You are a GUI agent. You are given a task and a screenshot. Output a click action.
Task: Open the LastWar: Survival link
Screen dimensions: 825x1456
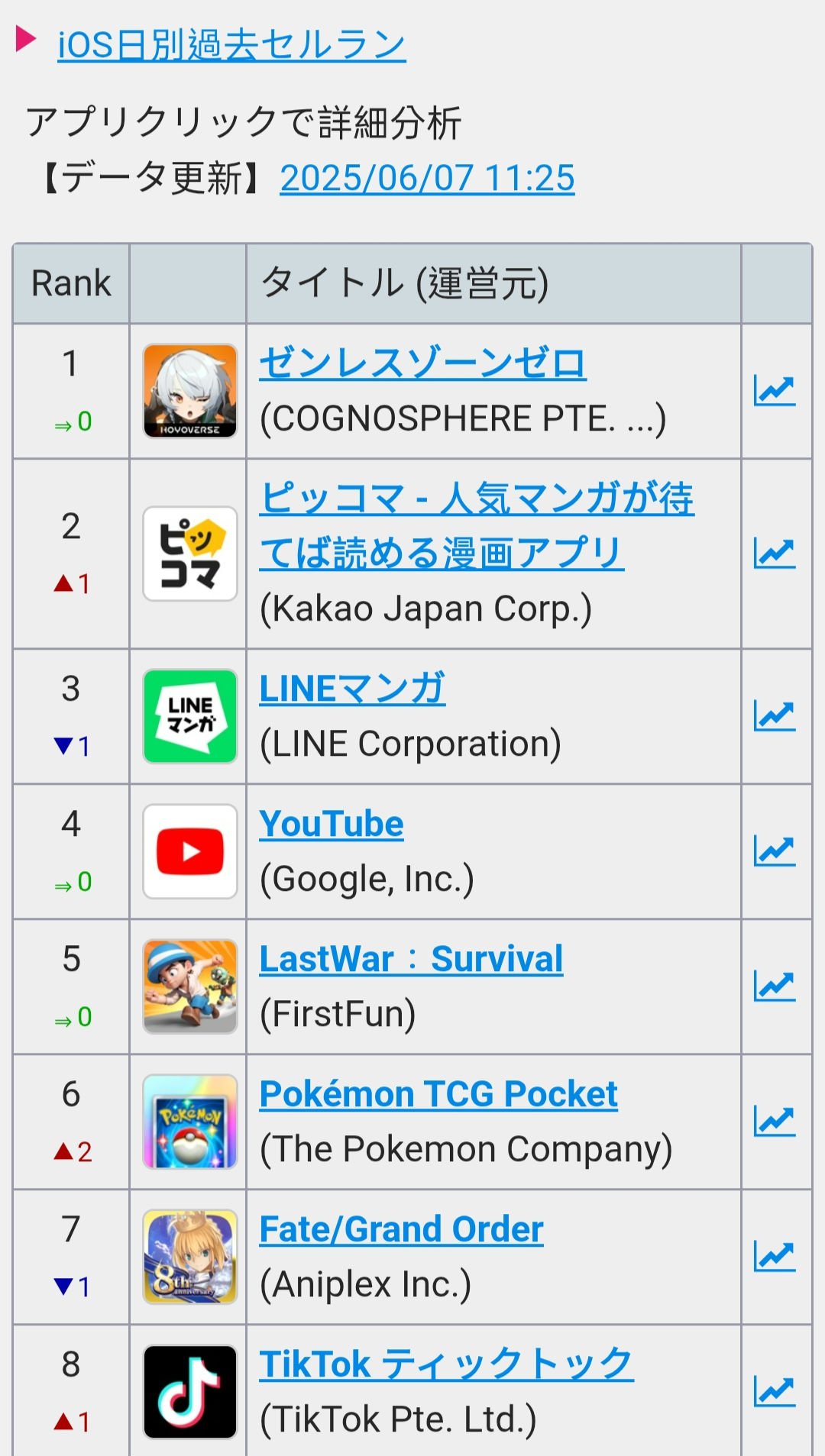click(411, 959)
